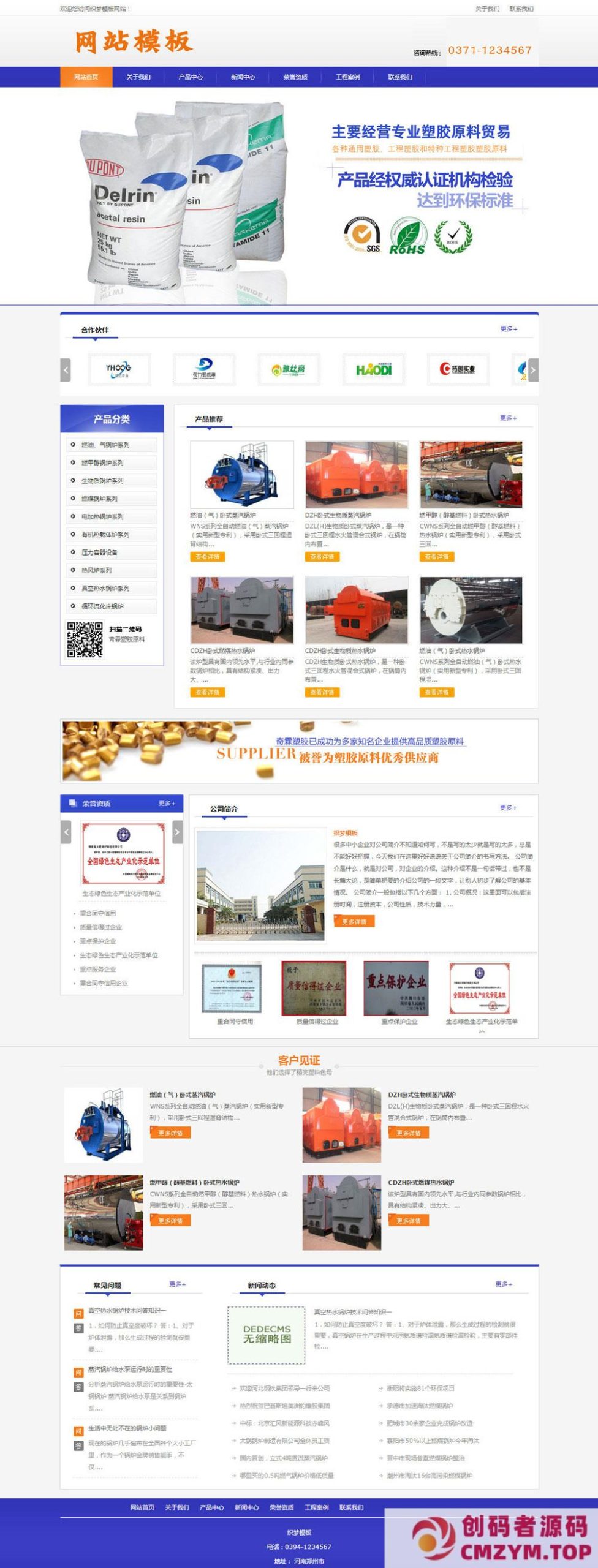
Task: Open the 燃油、气锅炉系列 product category
Action: (x=105, y=445)
